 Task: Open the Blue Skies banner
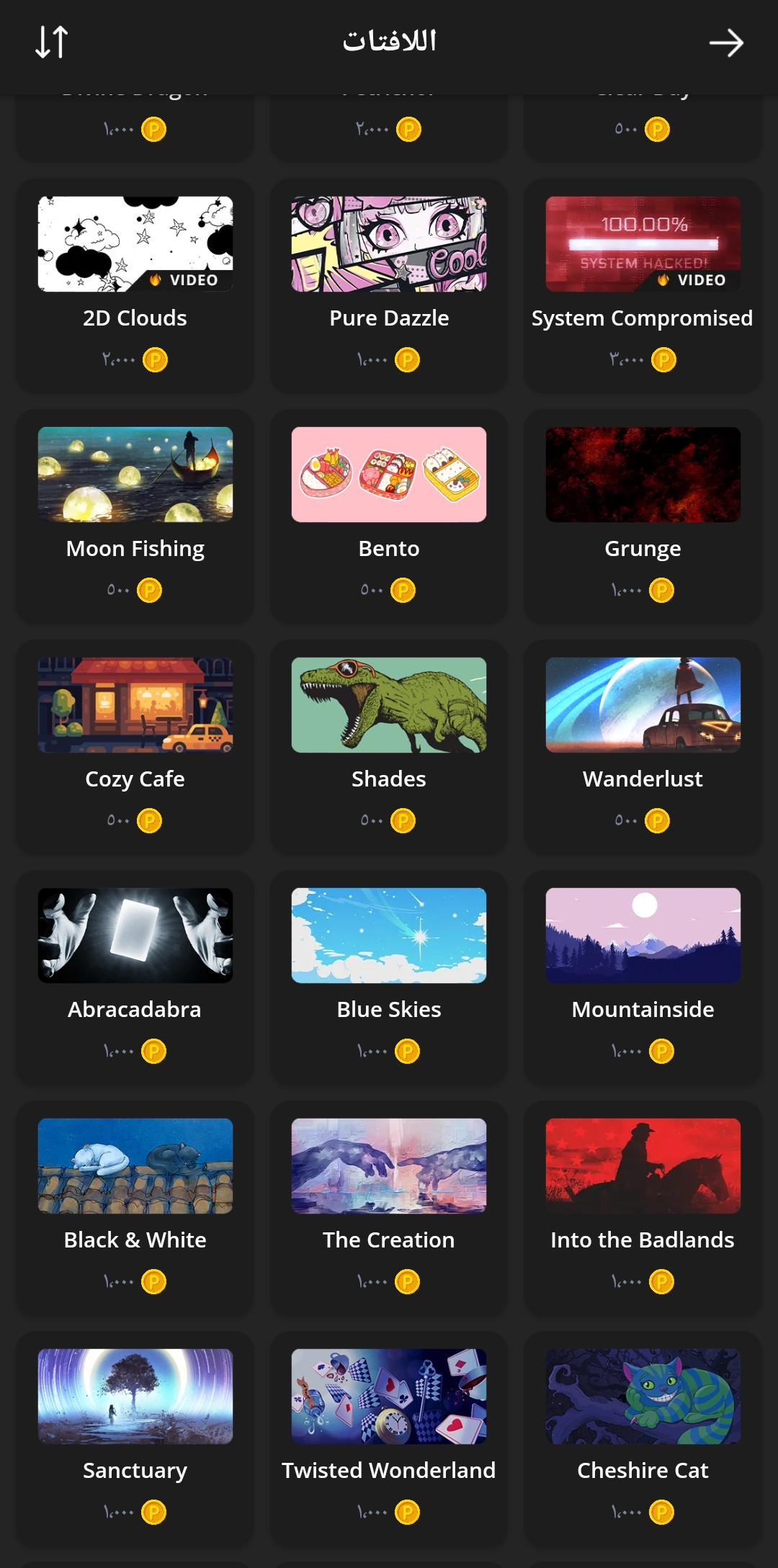[389, 936]
